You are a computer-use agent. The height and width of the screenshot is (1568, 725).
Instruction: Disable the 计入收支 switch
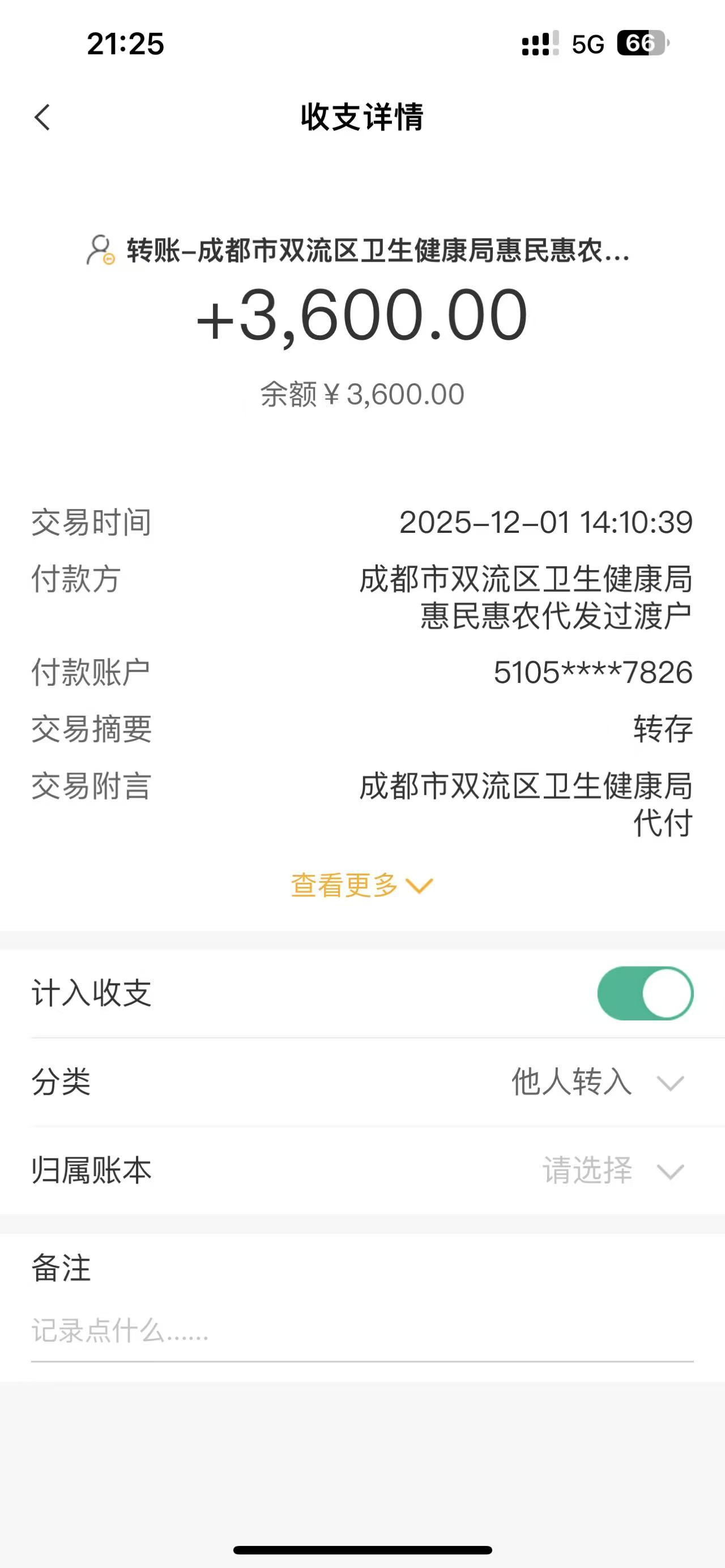[645, 993]
